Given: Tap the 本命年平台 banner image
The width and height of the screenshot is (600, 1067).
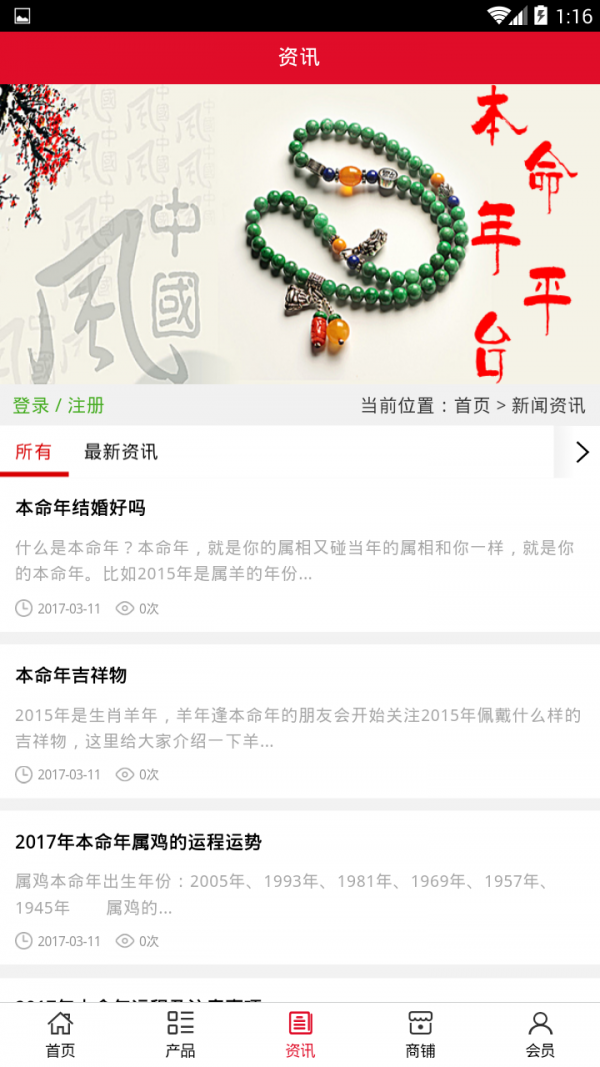Looking at the screenshot, I should (300, 234).
